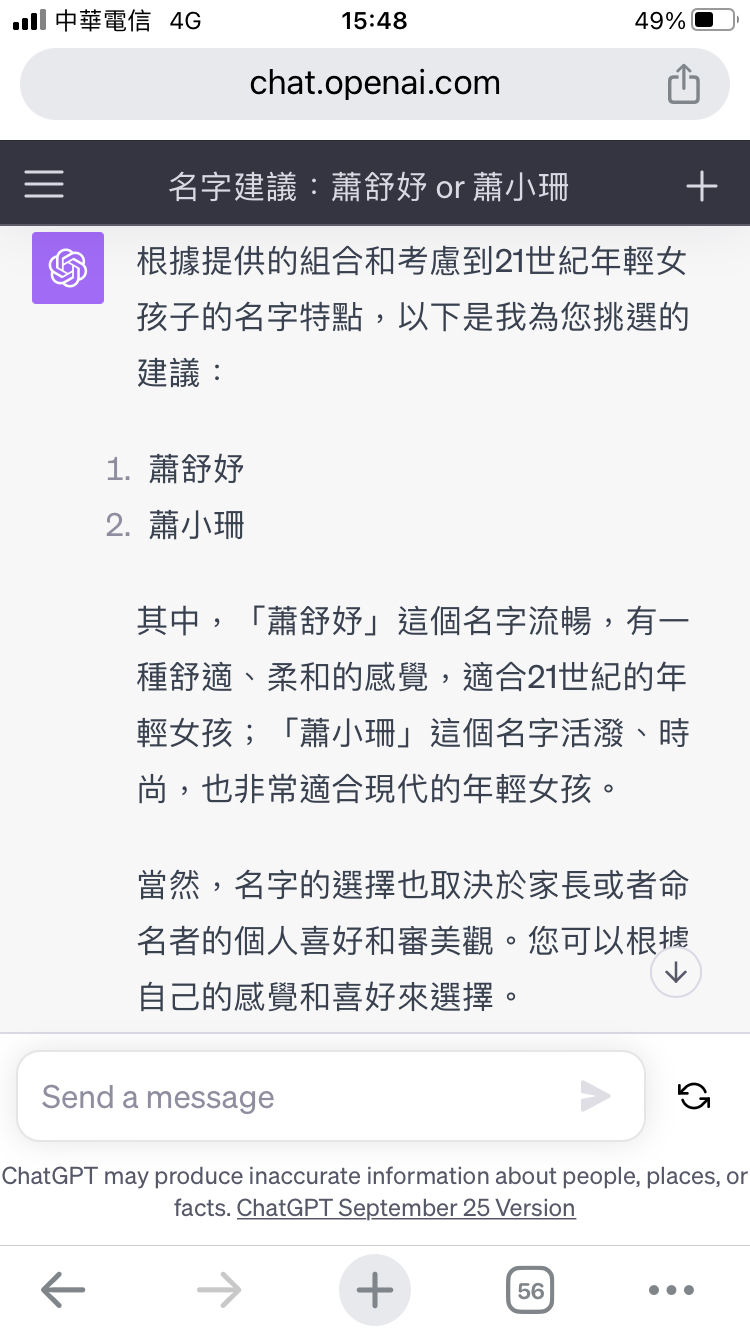Image resolution: width=750 pixels, height=1334 pixels.
Task: Open browser more options menu
Action: pyautogui.click(x=671, y=1290)
